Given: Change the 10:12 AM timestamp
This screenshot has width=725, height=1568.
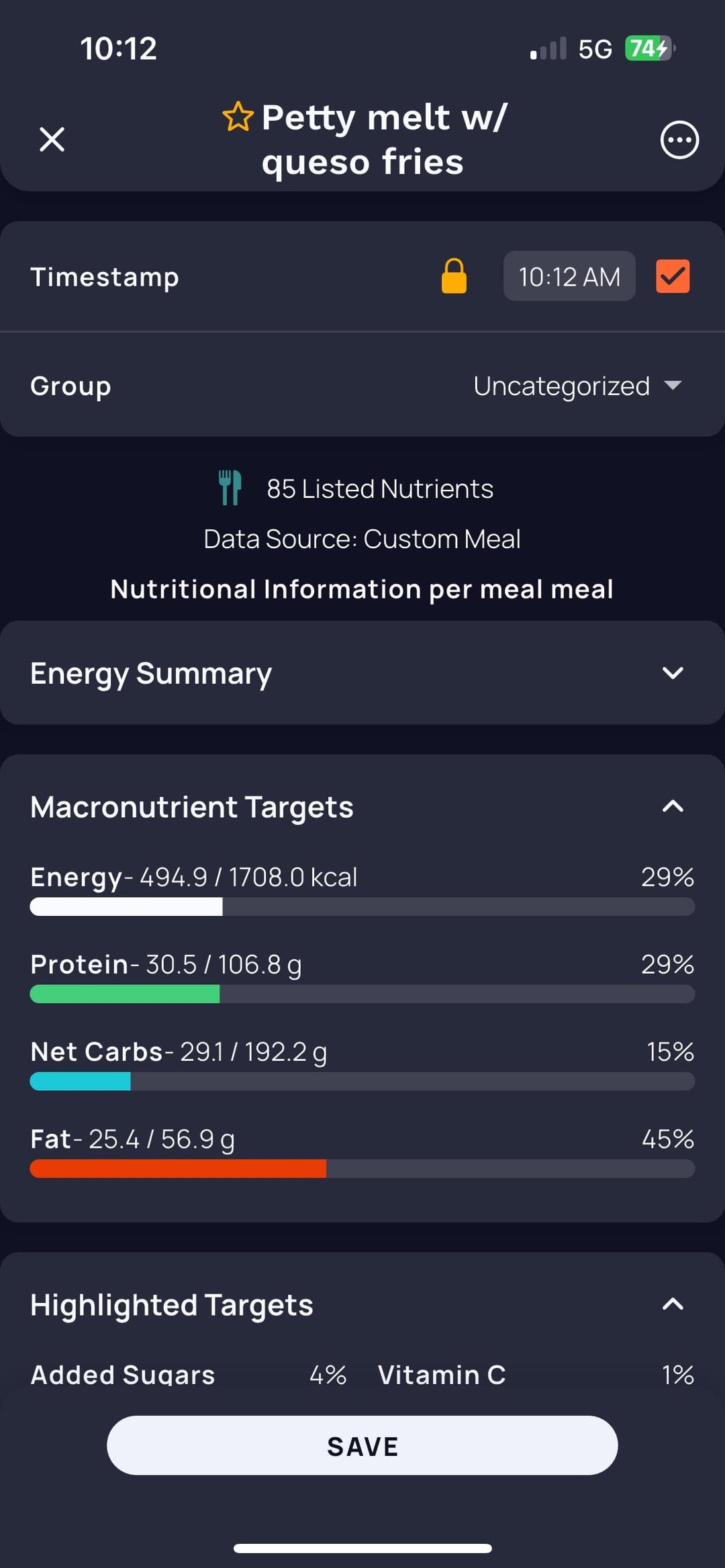Looking at the screenshot, I should click(569, 276).
